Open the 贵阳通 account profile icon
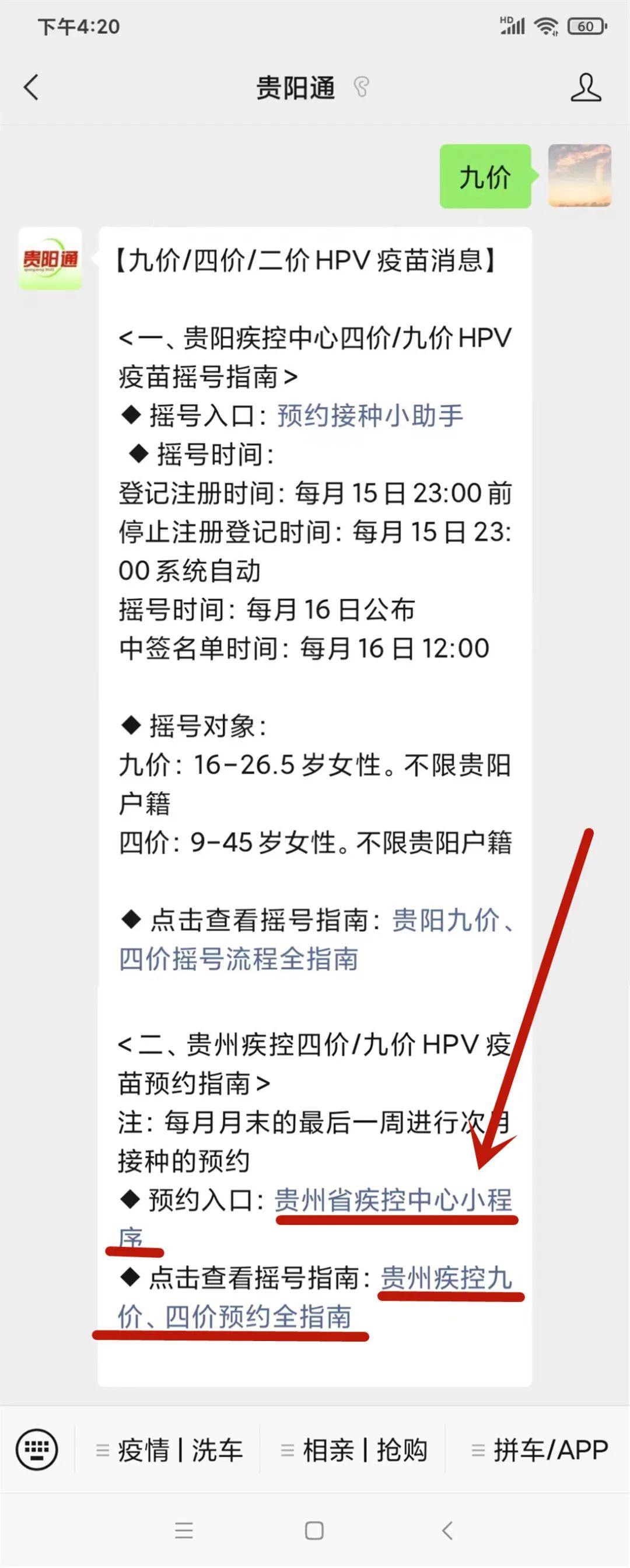The image size is (630, 1568). coord(585,87)
